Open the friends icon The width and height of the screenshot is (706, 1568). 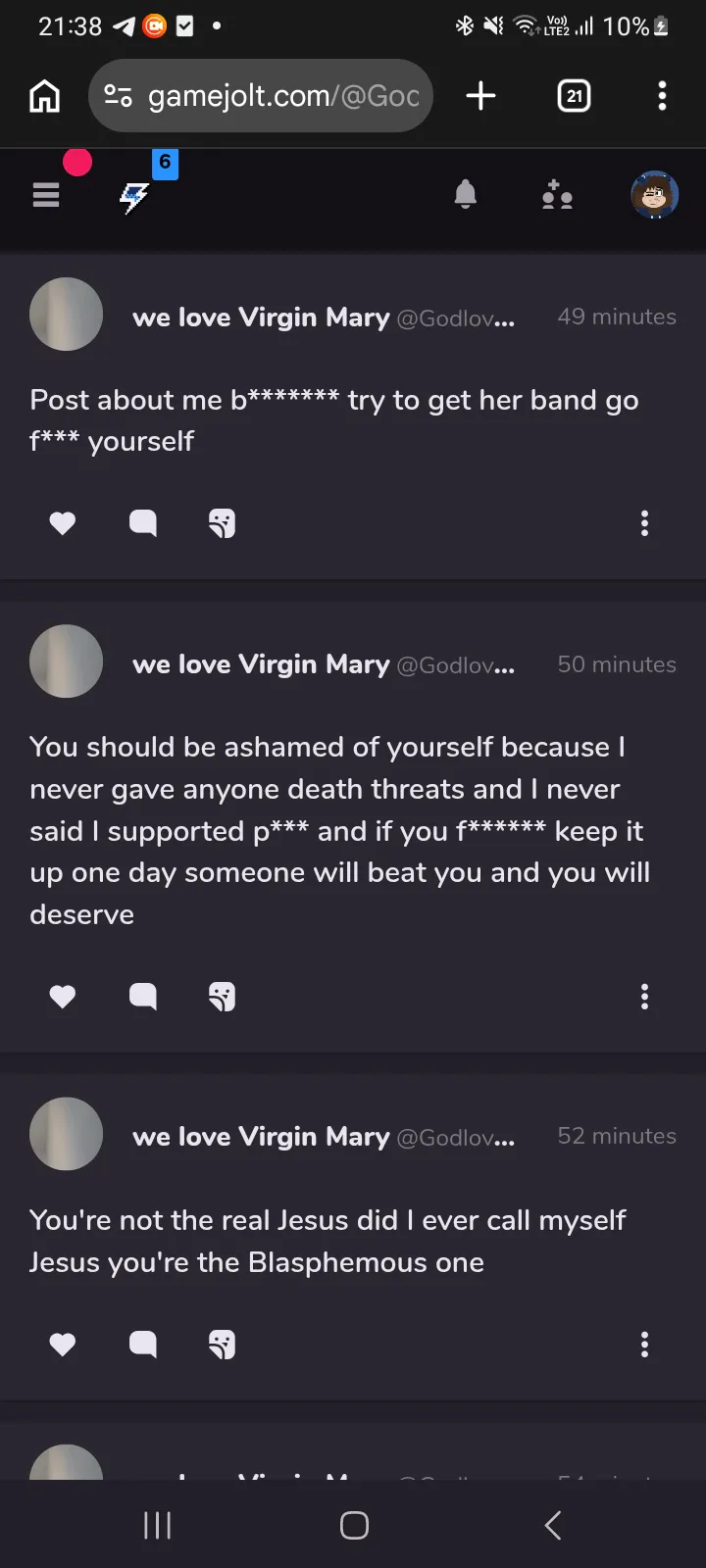pos(557,195)
